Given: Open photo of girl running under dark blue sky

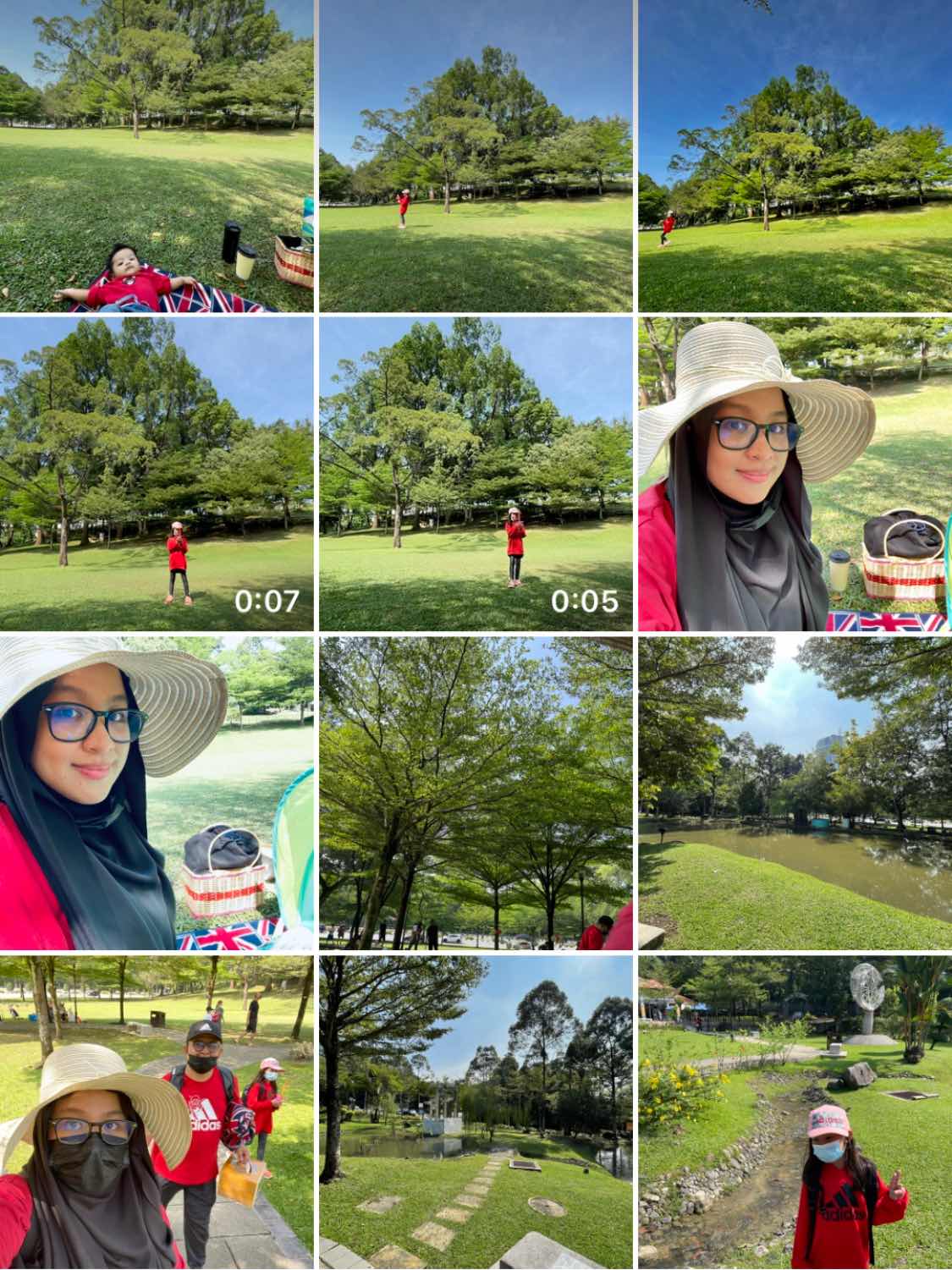Looking at the screenshot, I should click(795, 157).
